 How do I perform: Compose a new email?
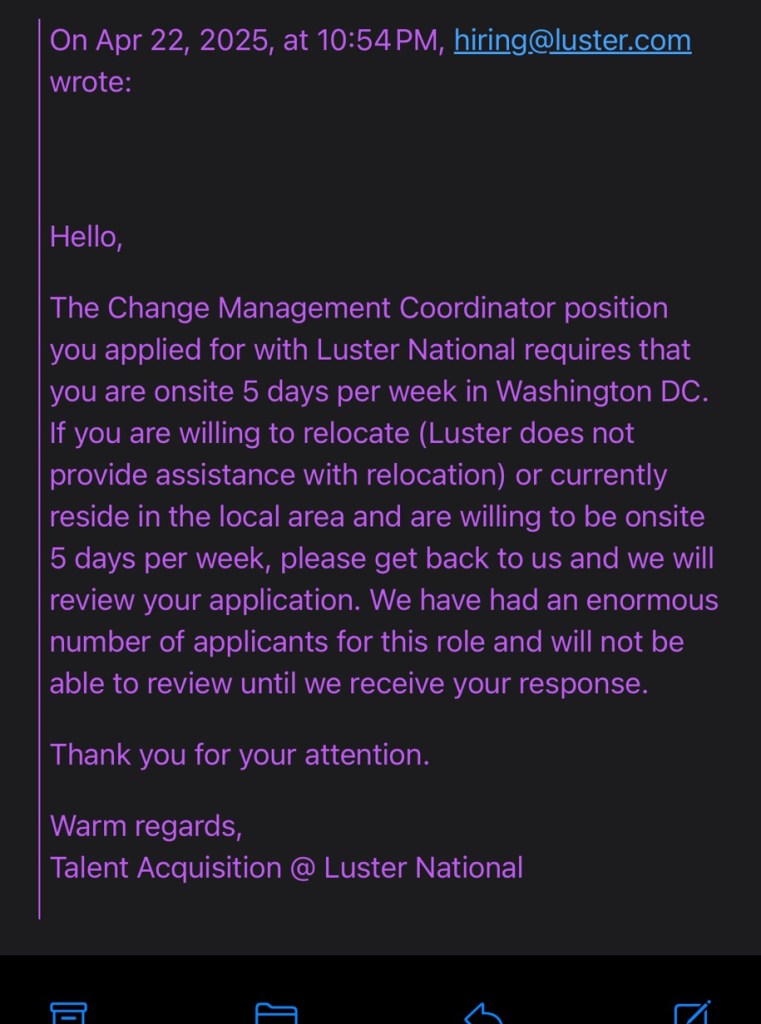pos(692,1012)
